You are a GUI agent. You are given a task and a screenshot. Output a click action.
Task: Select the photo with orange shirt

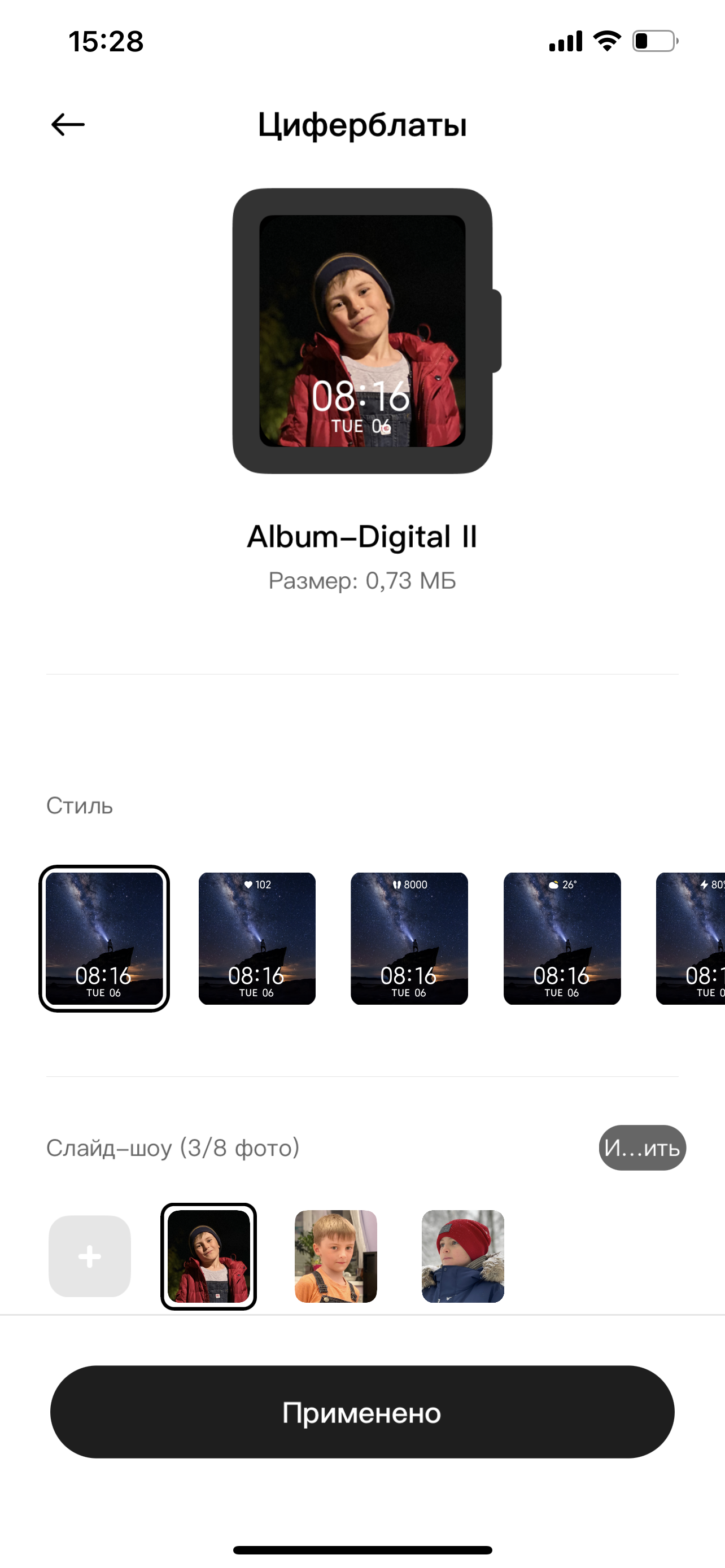click(336, 1256)
